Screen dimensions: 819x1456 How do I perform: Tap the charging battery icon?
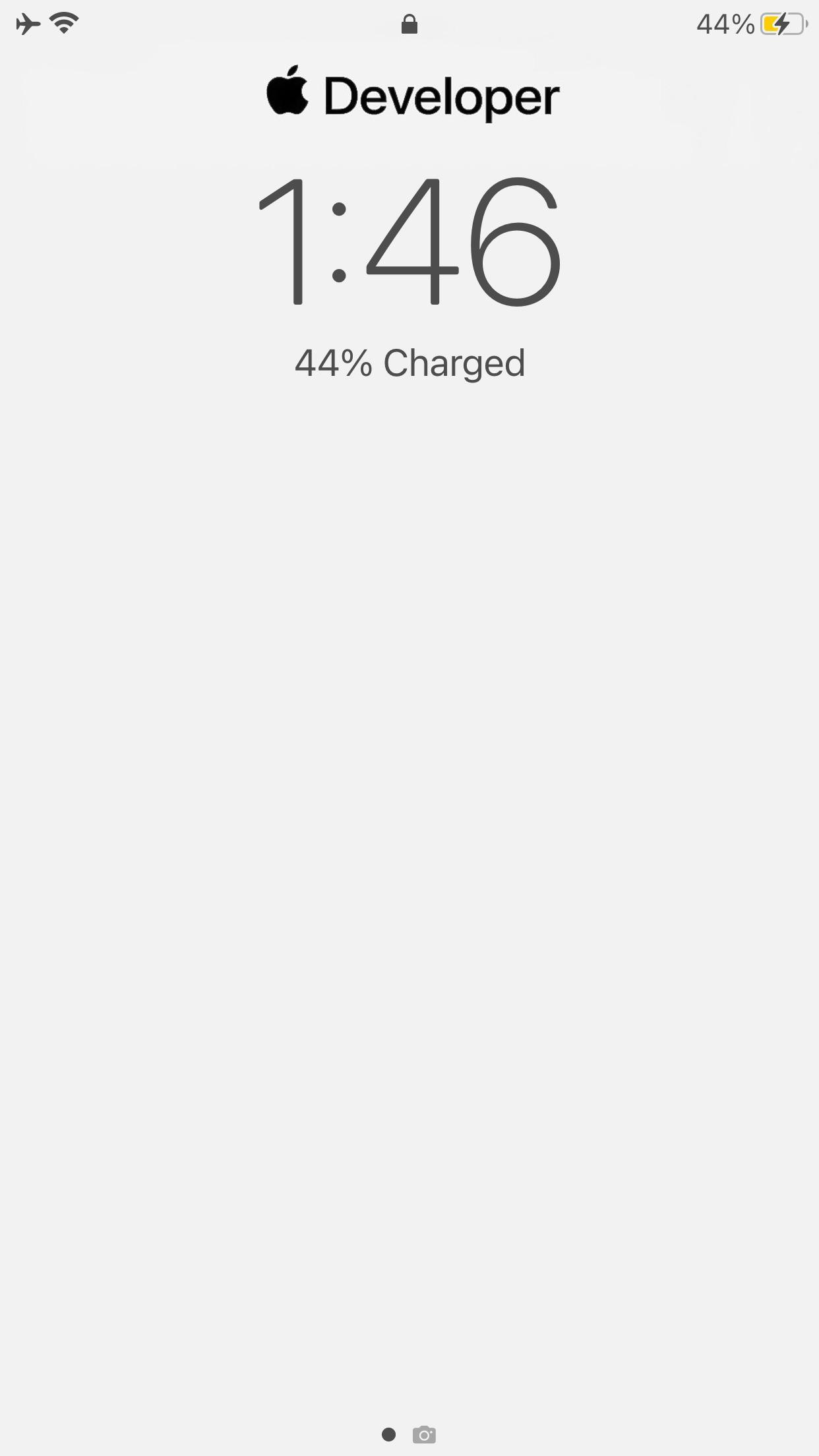click(x=785, y=24)
